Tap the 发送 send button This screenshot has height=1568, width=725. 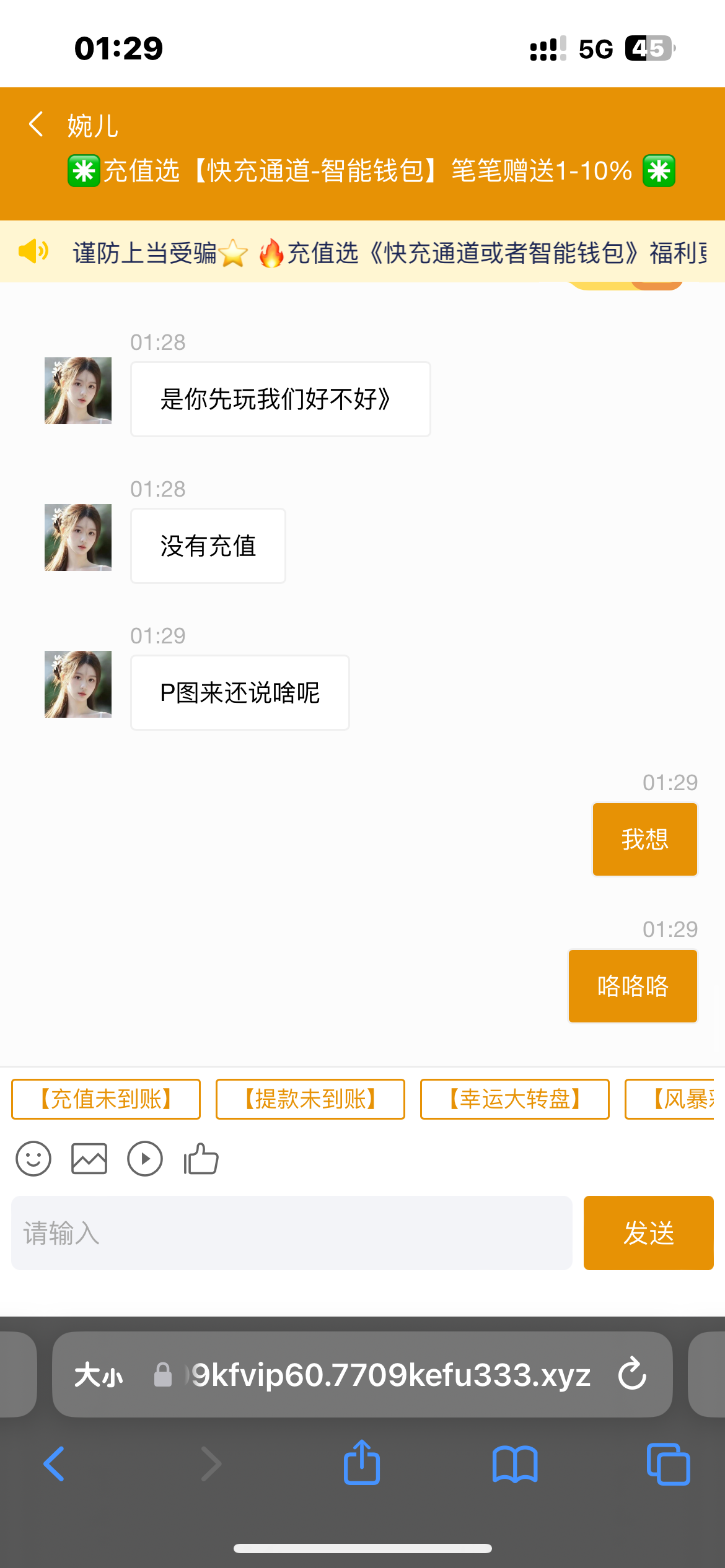[x=648, y=1233]
